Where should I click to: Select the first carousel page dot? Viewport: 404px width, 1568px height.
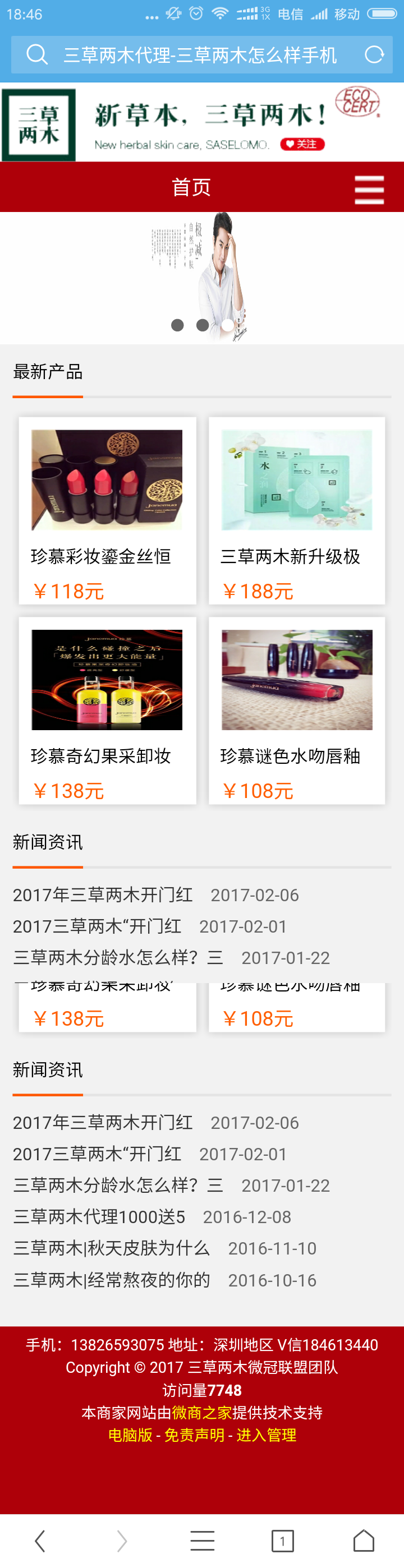(x=177, y=325)
